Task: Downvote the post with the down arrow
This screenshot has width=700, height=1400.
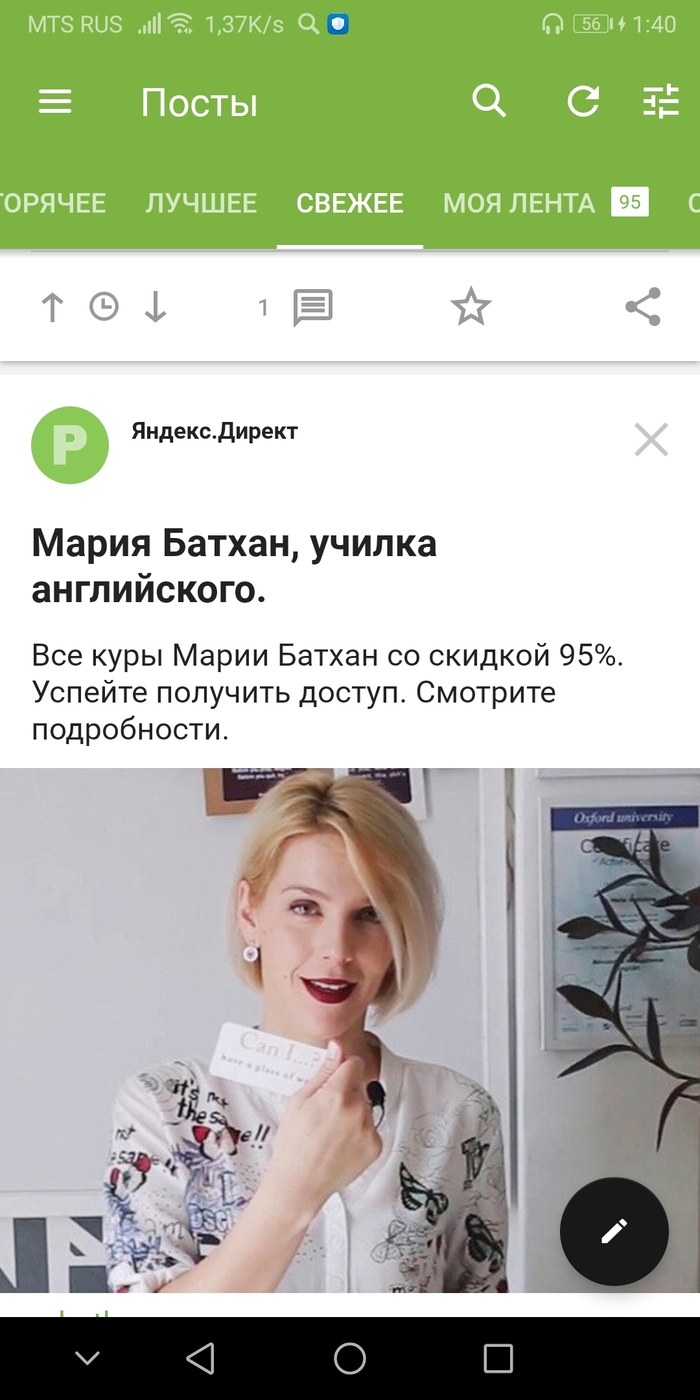Action: (x=155, y=307)
